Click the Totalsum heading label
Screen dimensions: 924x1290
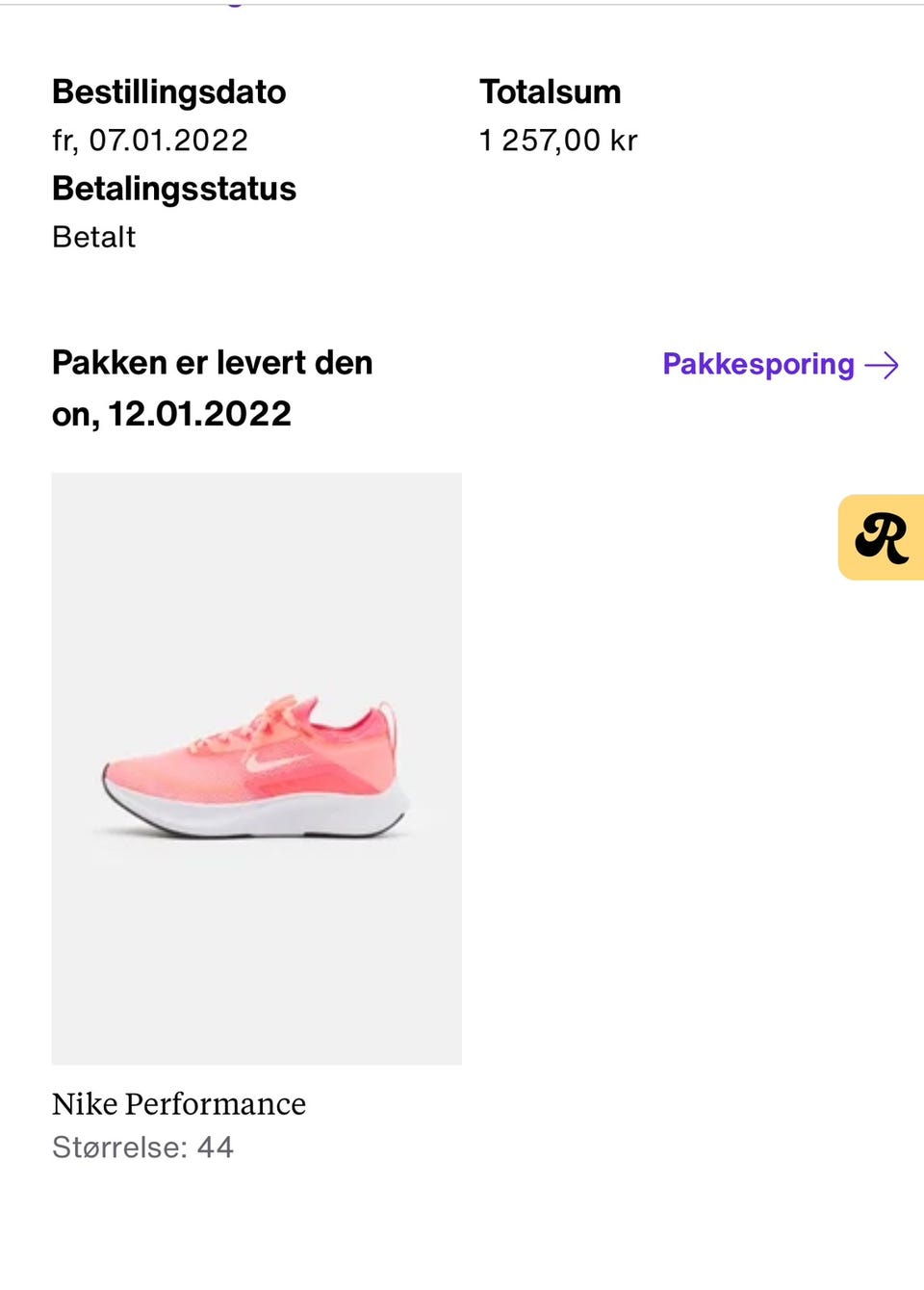(551, 92)
